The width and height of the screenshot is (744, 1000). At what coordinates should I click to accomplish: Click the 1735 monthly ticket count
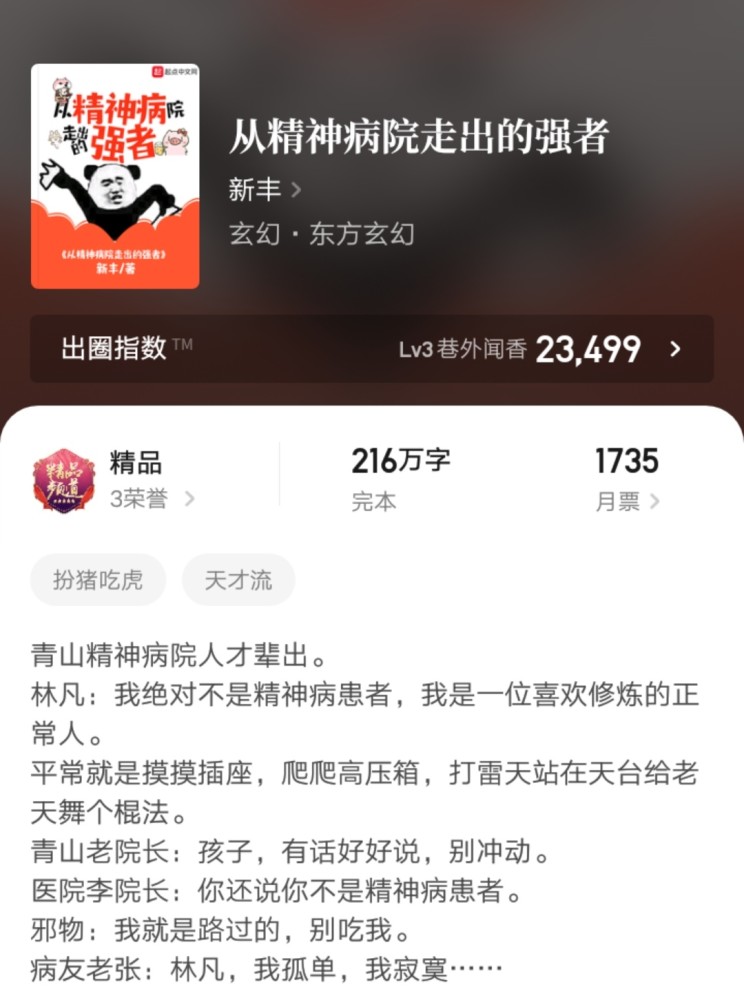(628, 461)
